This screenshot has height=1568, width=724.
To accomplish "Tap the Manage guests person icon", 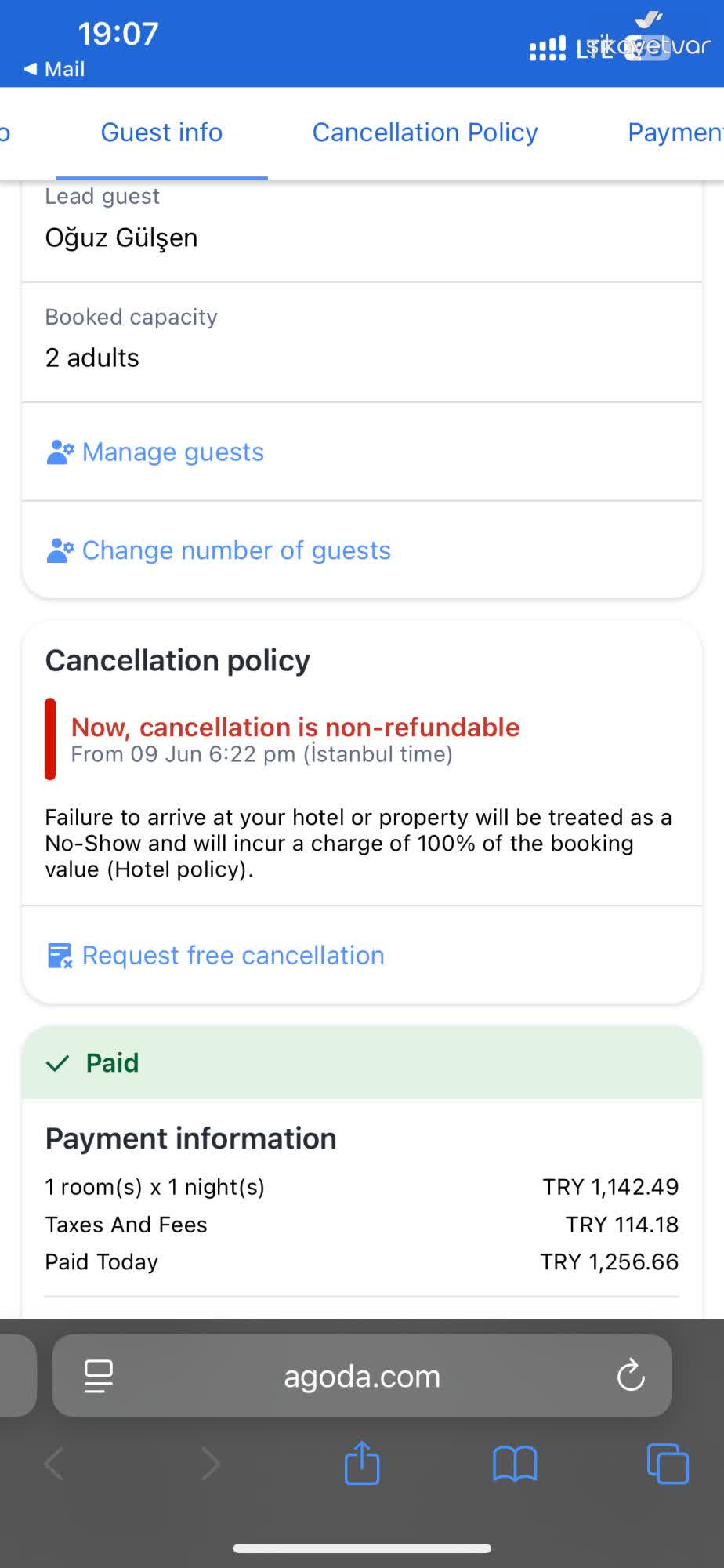I will [x=60, y=452].
